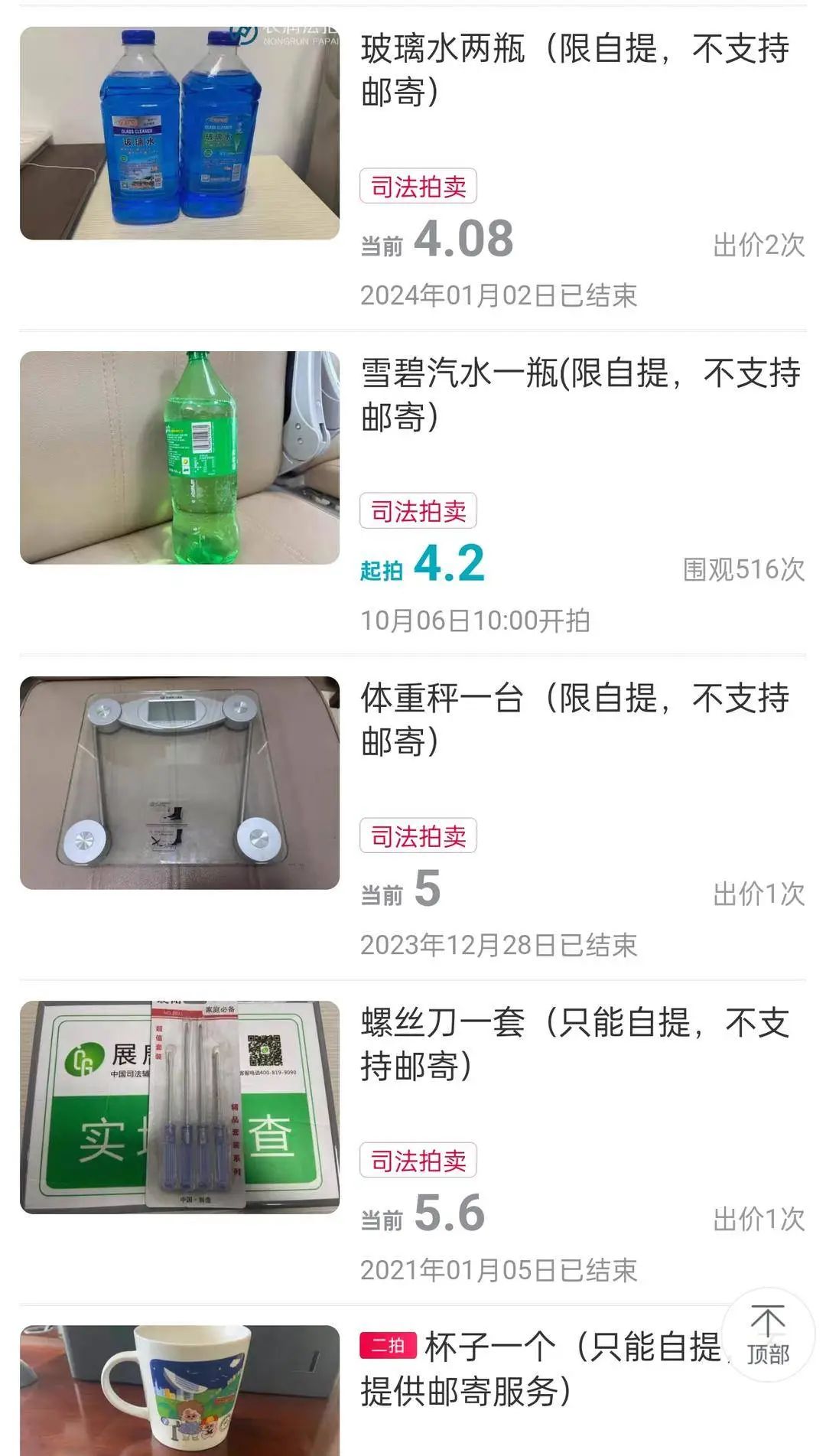Open the 杯子一个 second-auction listing
Image resolution: width=826 pixels, height=1456 pixels.
point(535,1370)
